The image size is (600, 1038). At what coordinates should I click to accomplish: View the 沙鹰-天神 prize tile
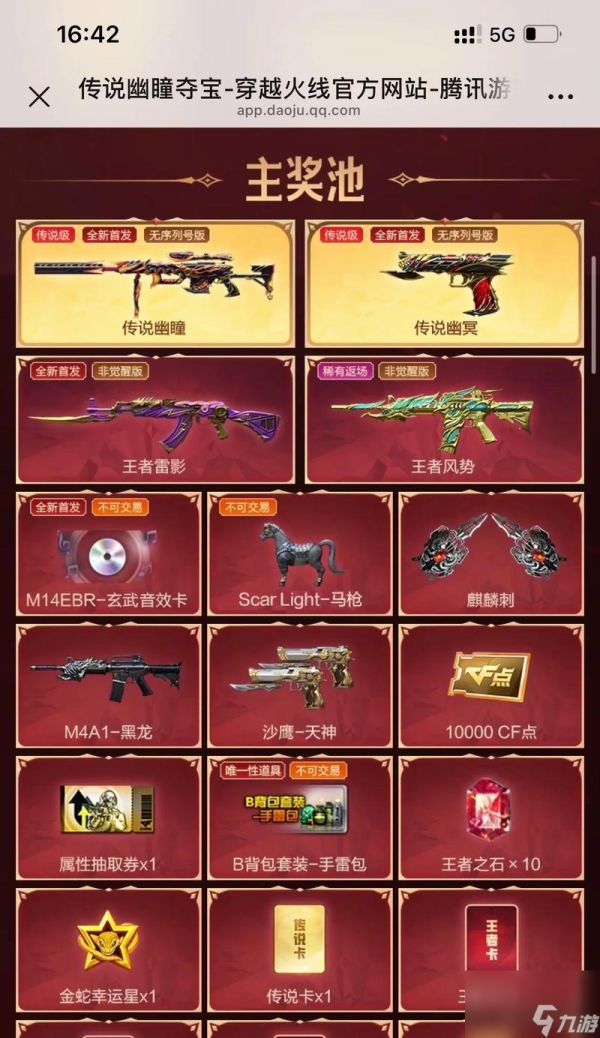coord(300,685)
